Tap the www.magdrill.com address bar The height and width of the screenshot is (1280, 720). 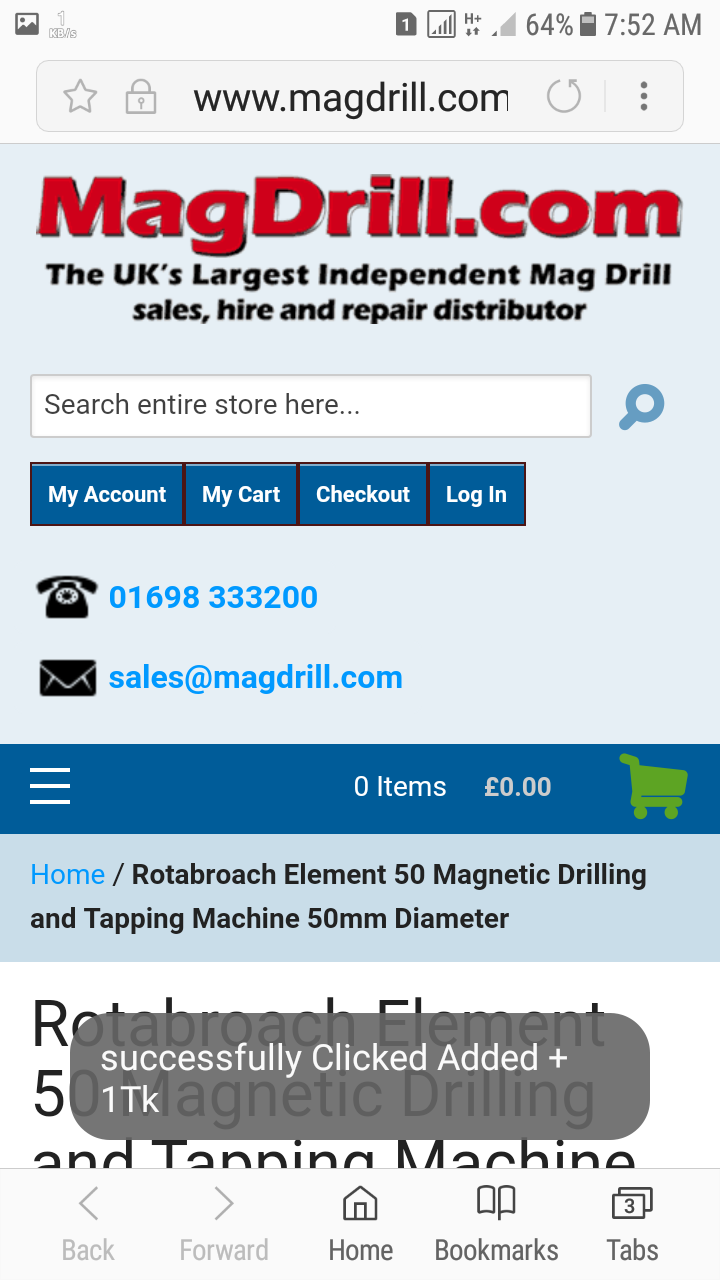[350, 98]
